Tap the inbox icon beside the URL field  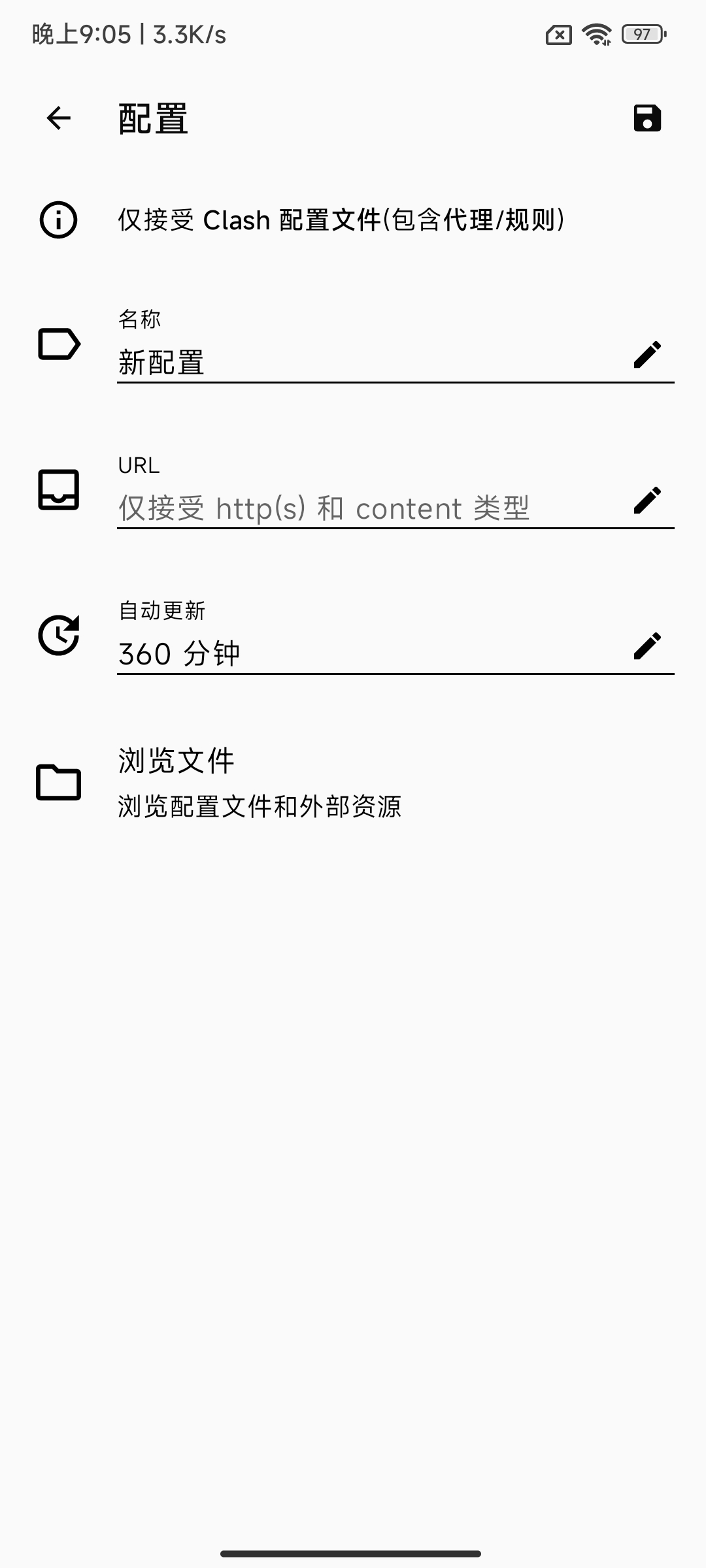(58, 490)
